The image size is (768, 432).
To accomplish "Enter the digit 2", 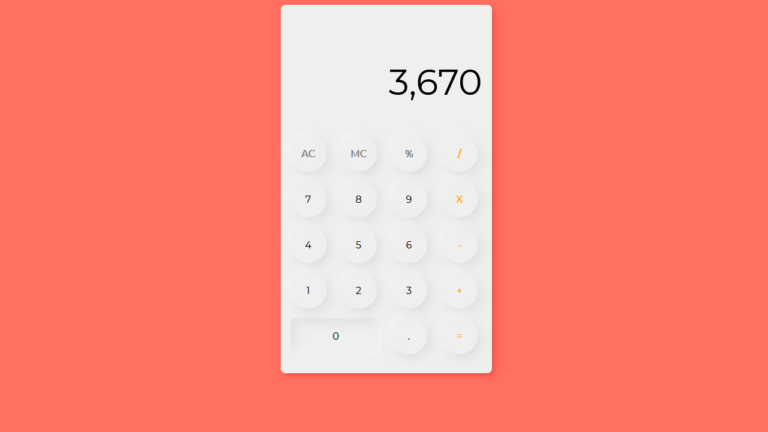I will [x=358, y=291].
